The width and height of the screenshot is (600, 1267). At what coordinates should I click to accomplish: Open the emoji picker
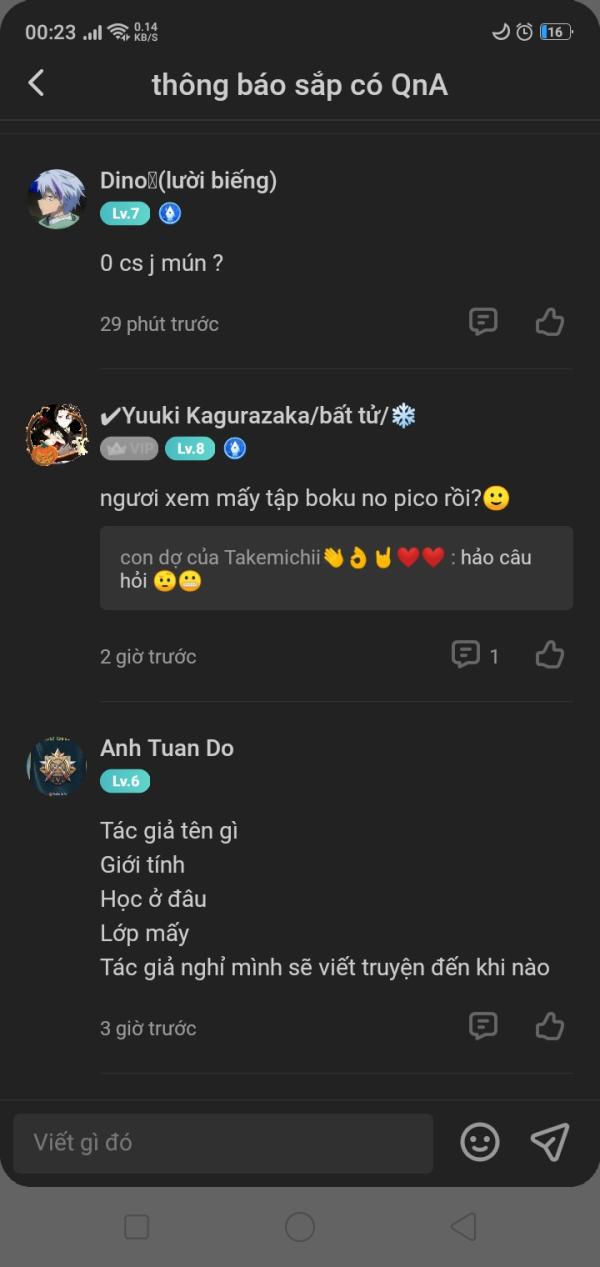[x=480, y=1142]
